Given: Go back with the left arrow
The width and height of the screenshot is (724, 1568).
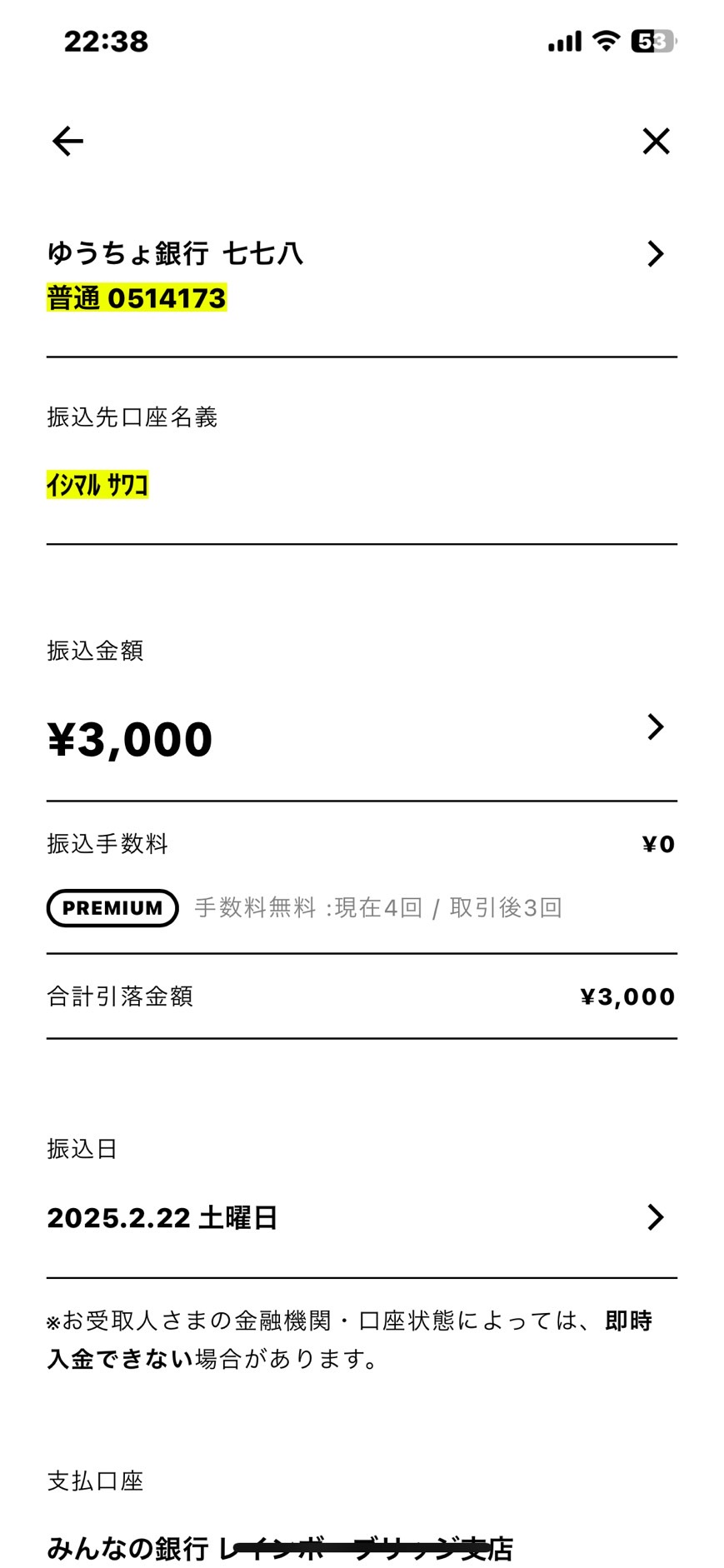Looking at the screenshot, I should click(67, 141).
